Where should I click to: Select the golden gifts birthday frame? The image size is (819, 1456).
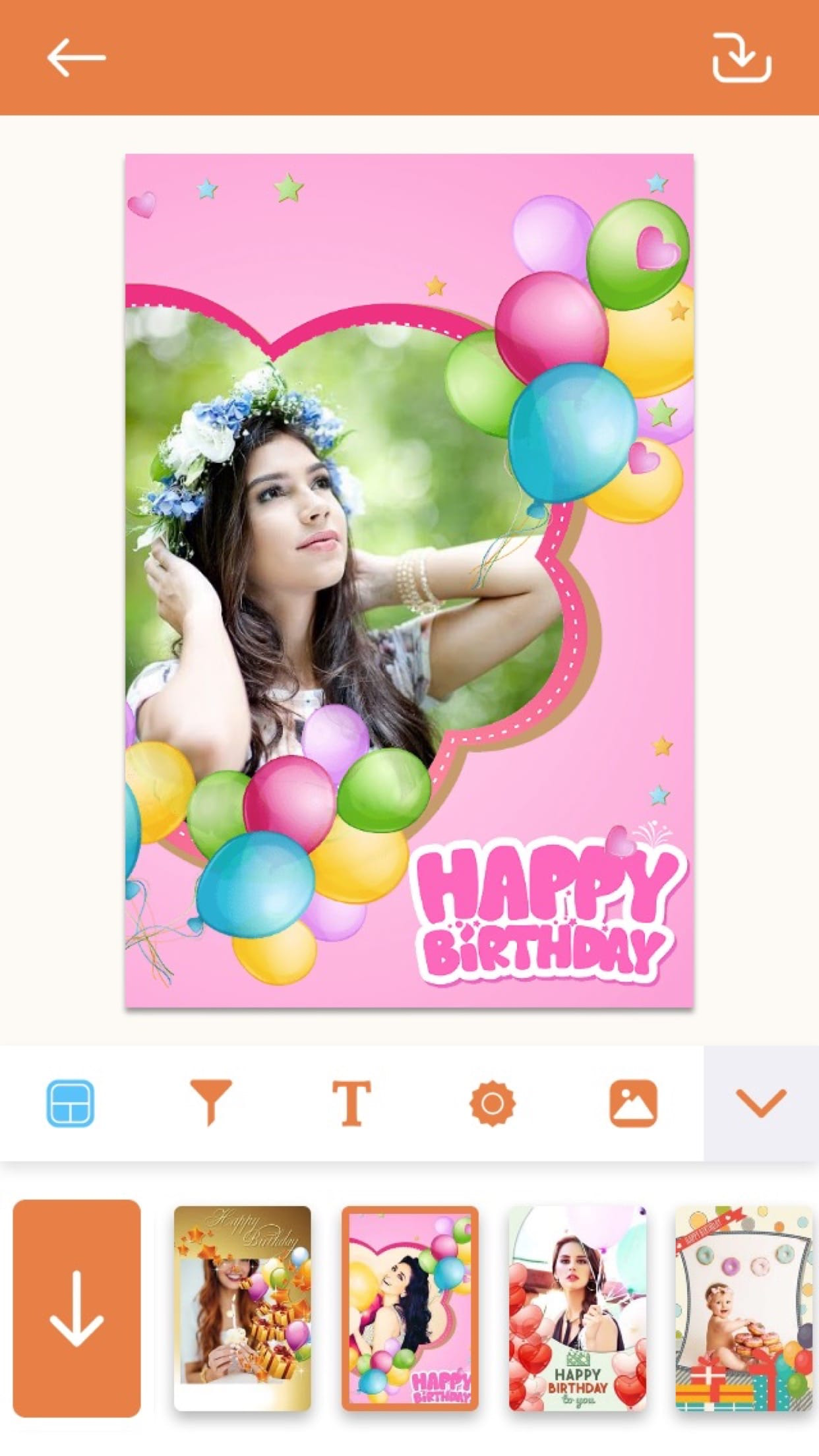(x=242, y=1308)
